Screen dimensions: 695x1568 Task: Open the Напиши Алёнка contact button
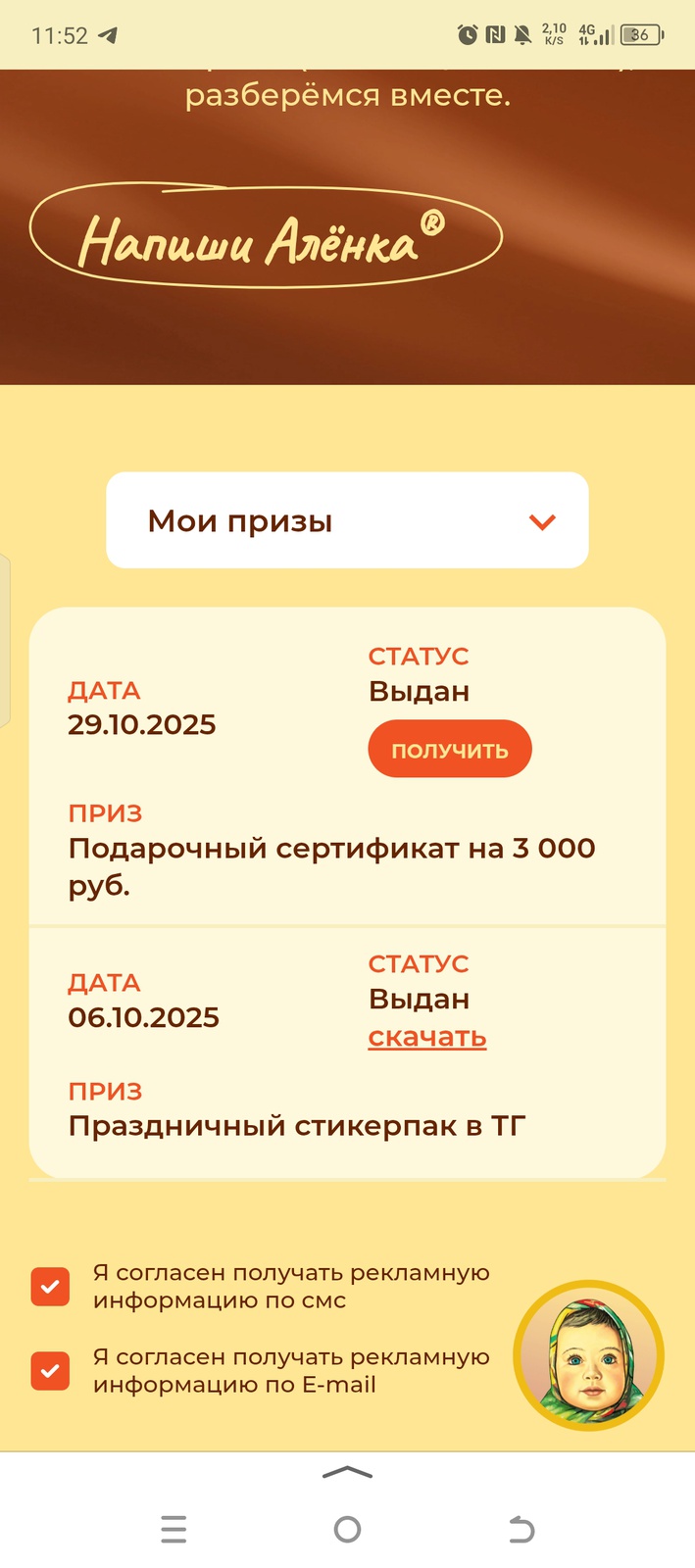click(265, 237)
